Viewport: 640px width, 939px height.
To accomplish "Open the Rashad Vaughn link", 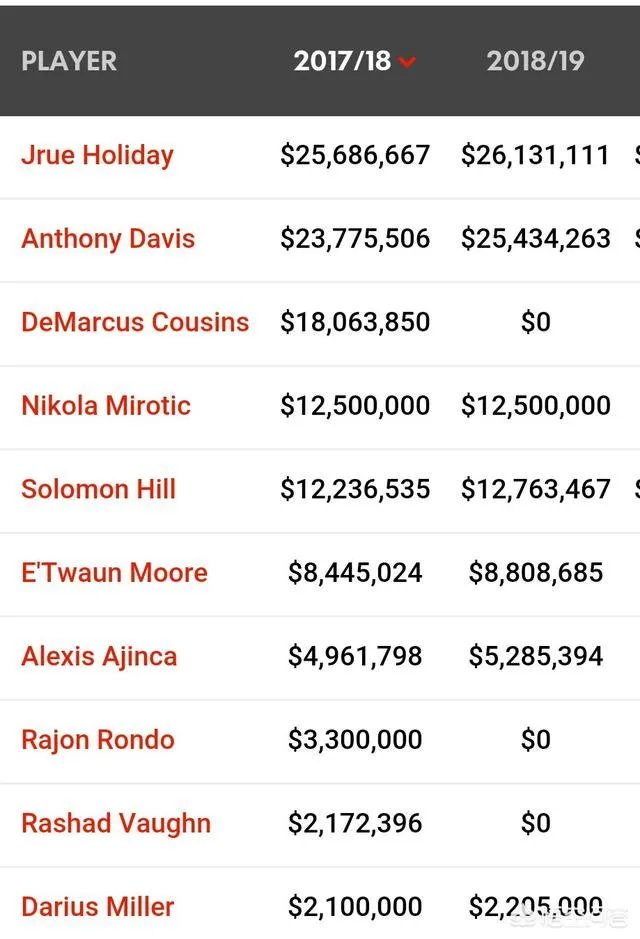I will click(x=116, y=823).
